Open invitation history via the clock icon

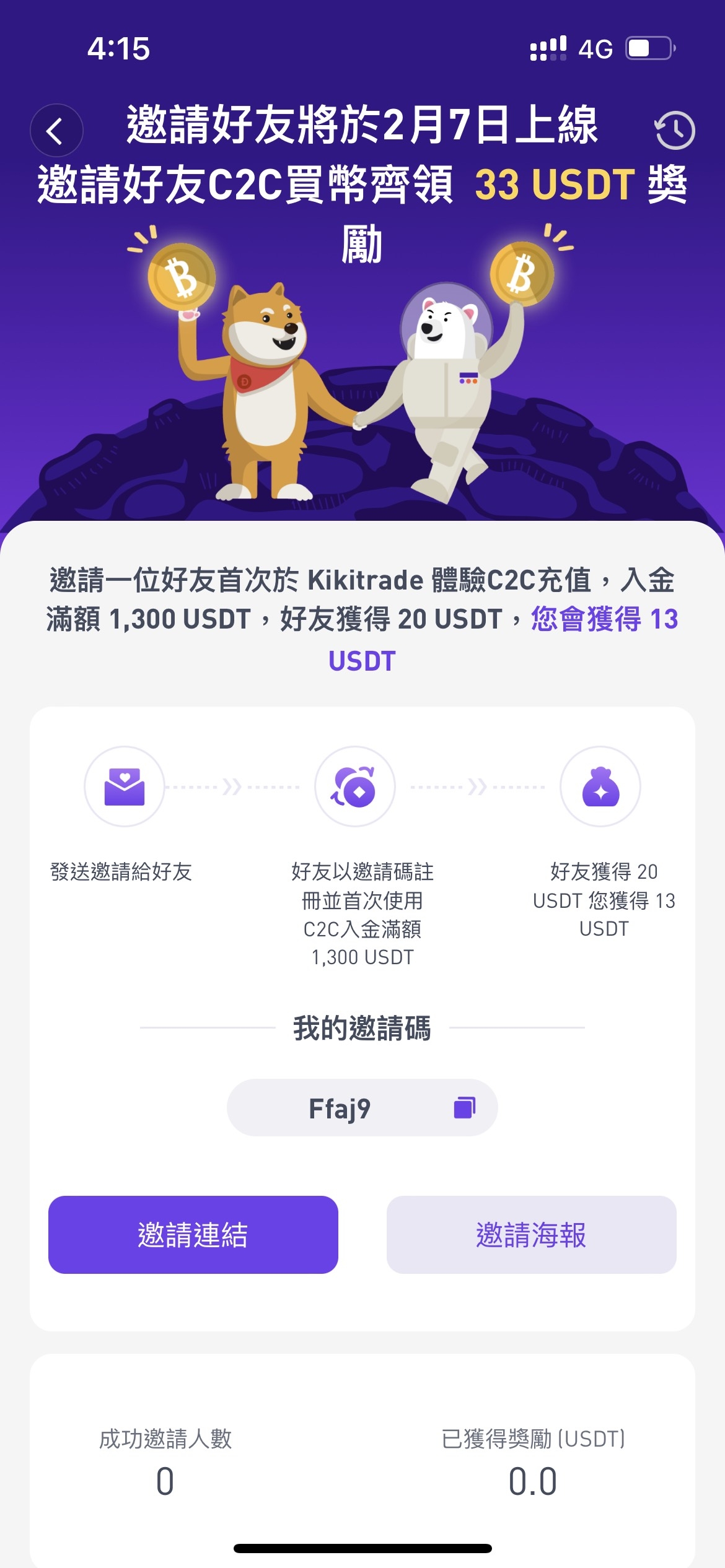(675, 130)
